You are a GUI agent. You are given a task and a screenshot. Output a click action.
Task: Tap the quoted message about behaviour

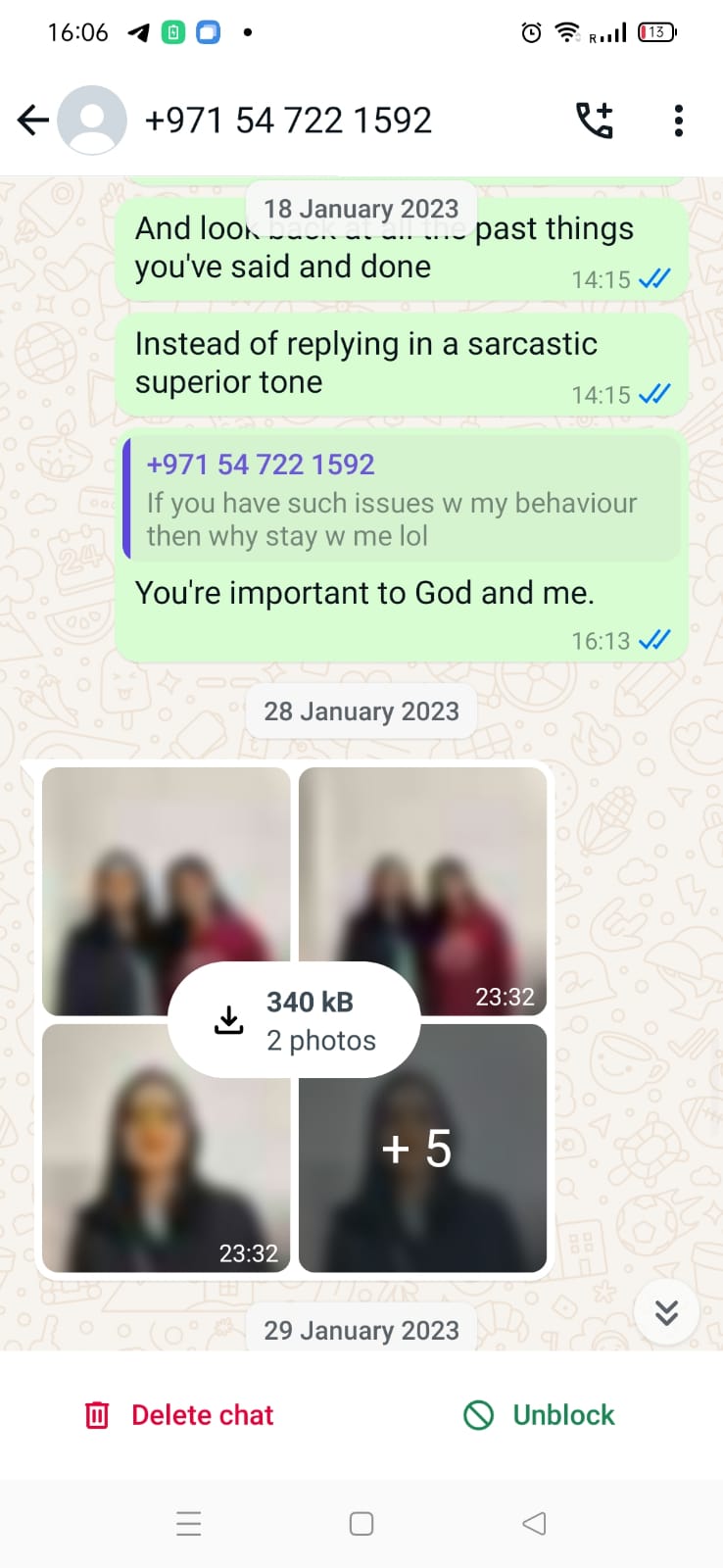click(402, 500)
